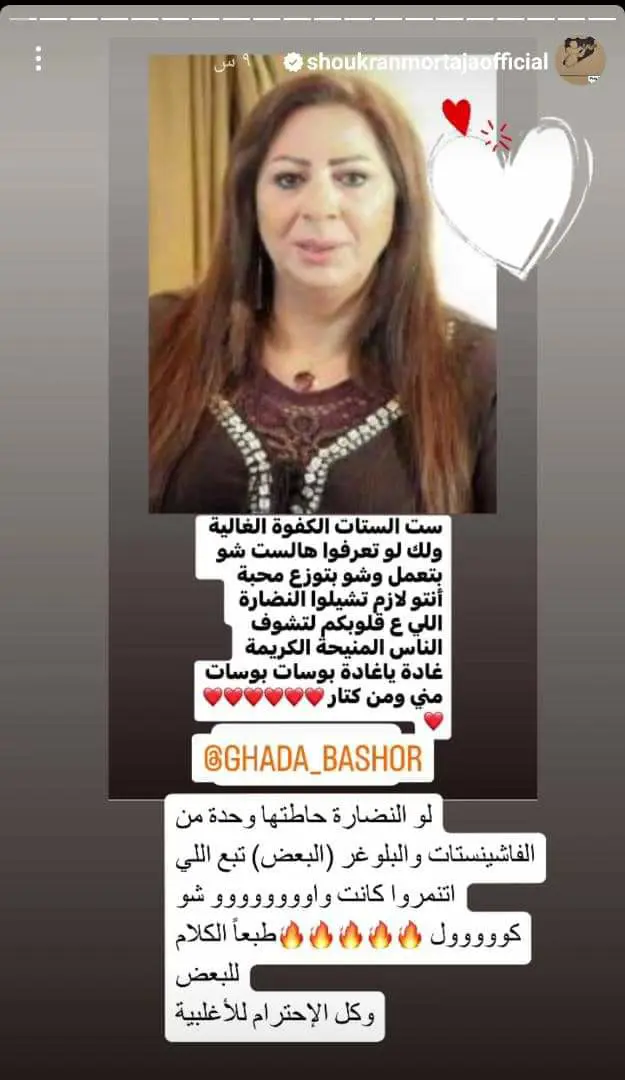
Task: Tap the story author's profile picture
Action: coord(581,60)
